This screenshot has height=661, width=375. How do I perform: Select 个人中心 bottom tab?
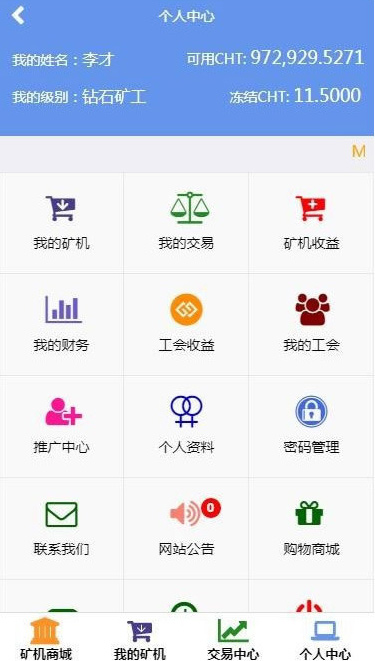(325, 639)
